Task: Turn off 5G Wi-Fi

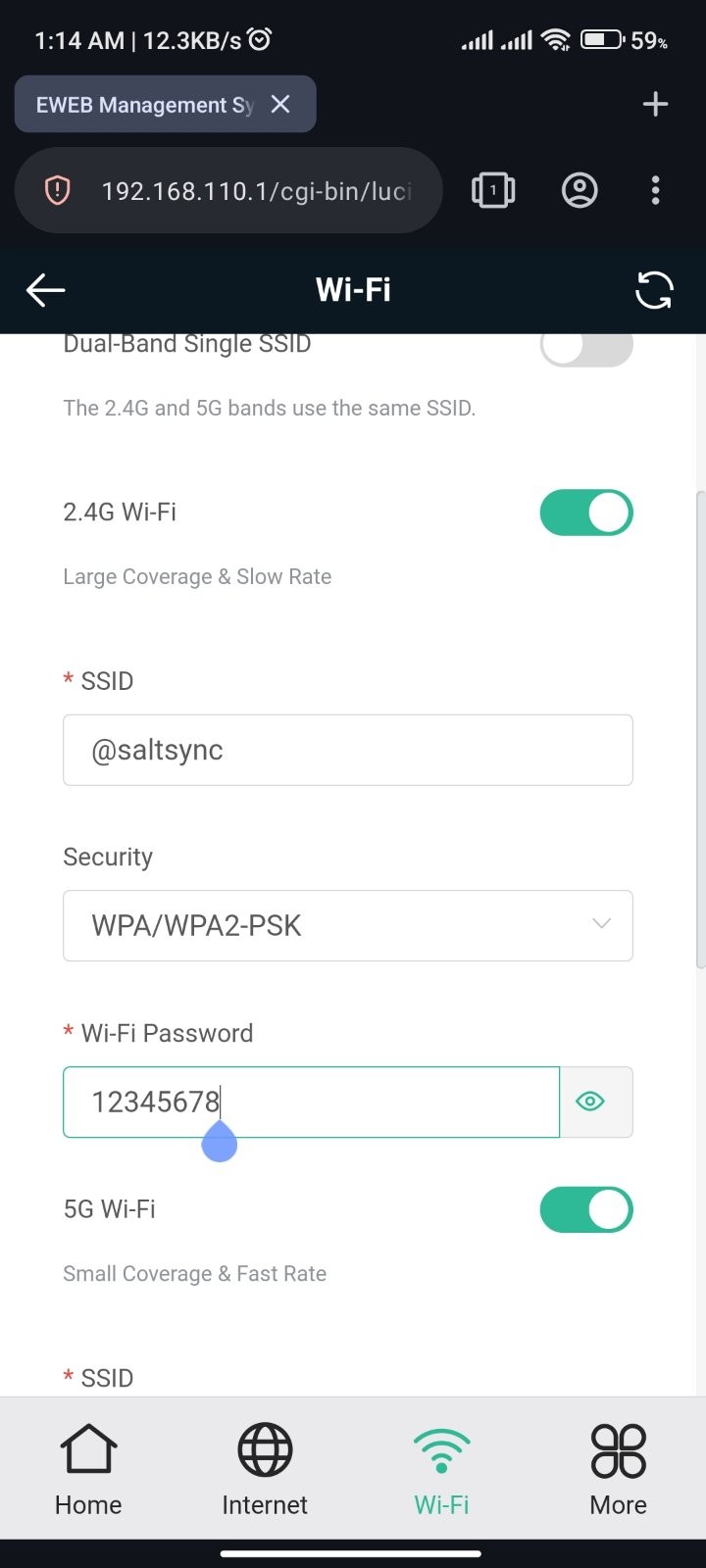Action: tap(586, 1209)
